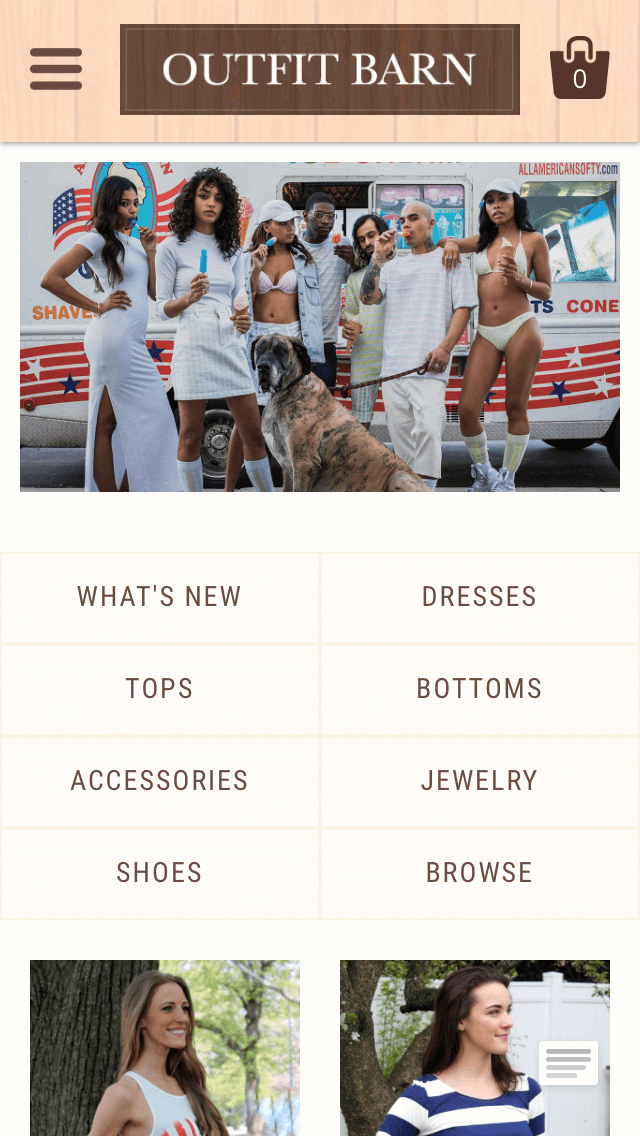The width and height of the screenshot is (640, 1136).
Task: Shop the Shoes category
Action: tap(159, 873)
